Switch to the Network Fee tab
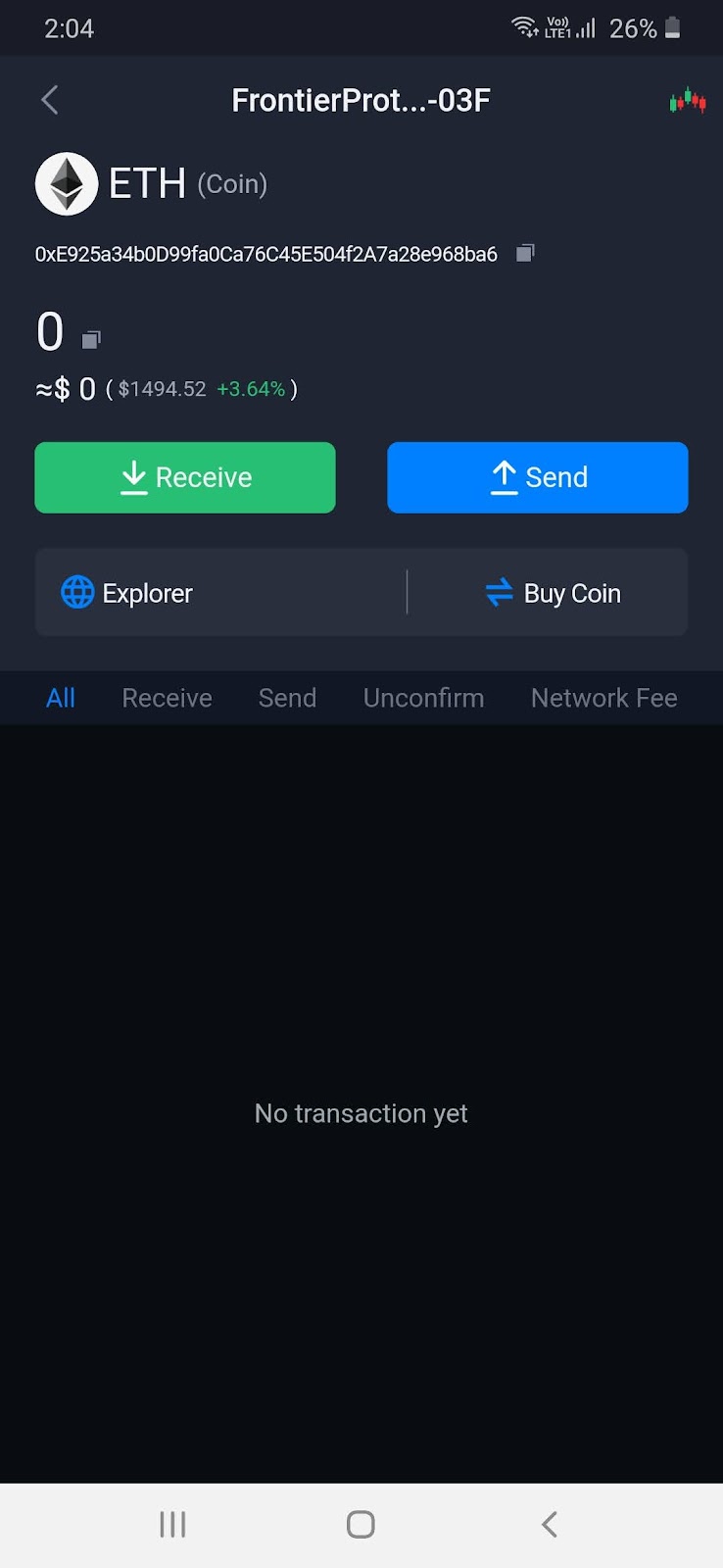The height and width of the screenshot is (1568, 723). point(603,698)
